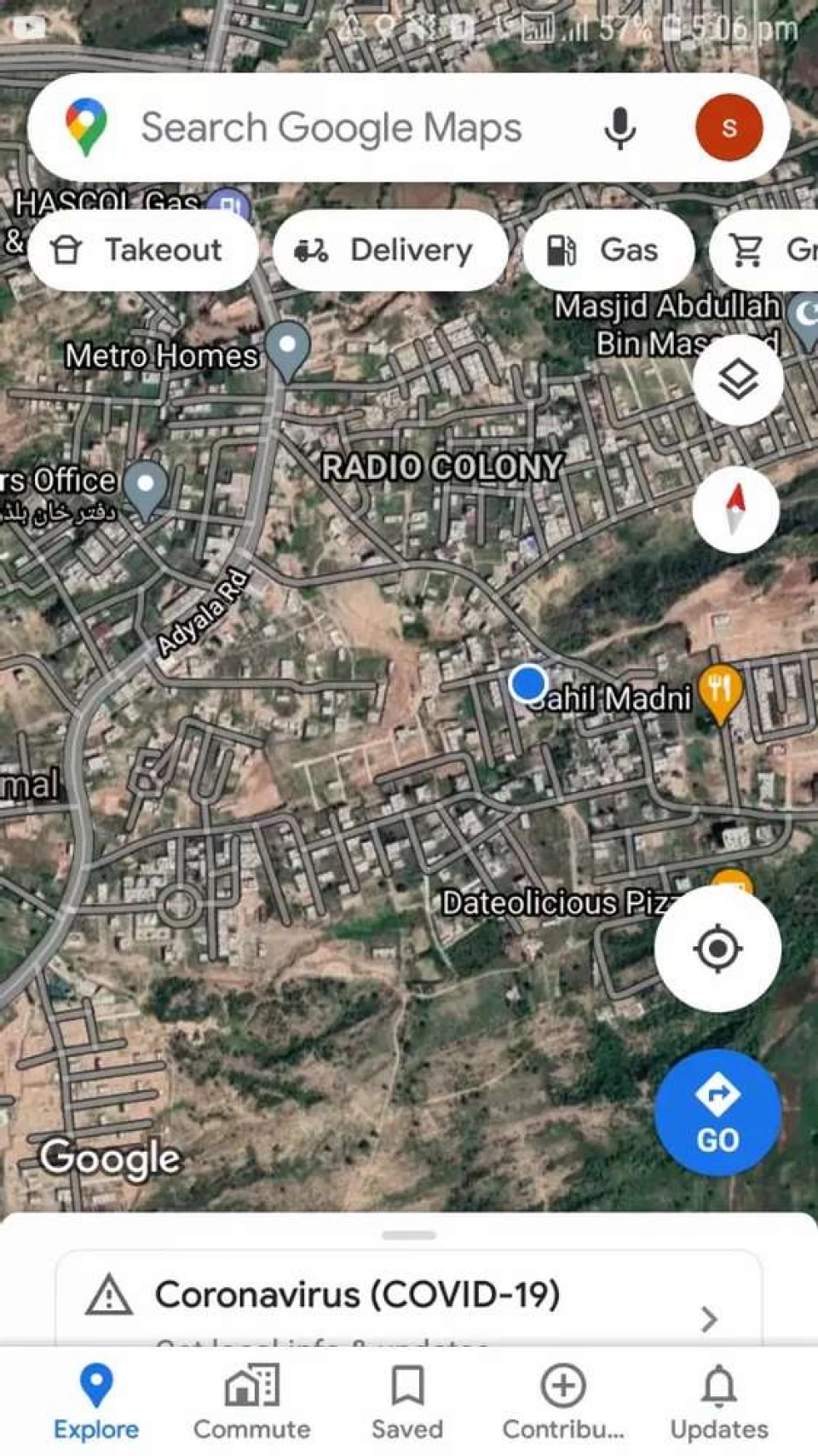The image size is (818, 1456).
Task: Start directions with the GO button
Action: point(717,1112)
